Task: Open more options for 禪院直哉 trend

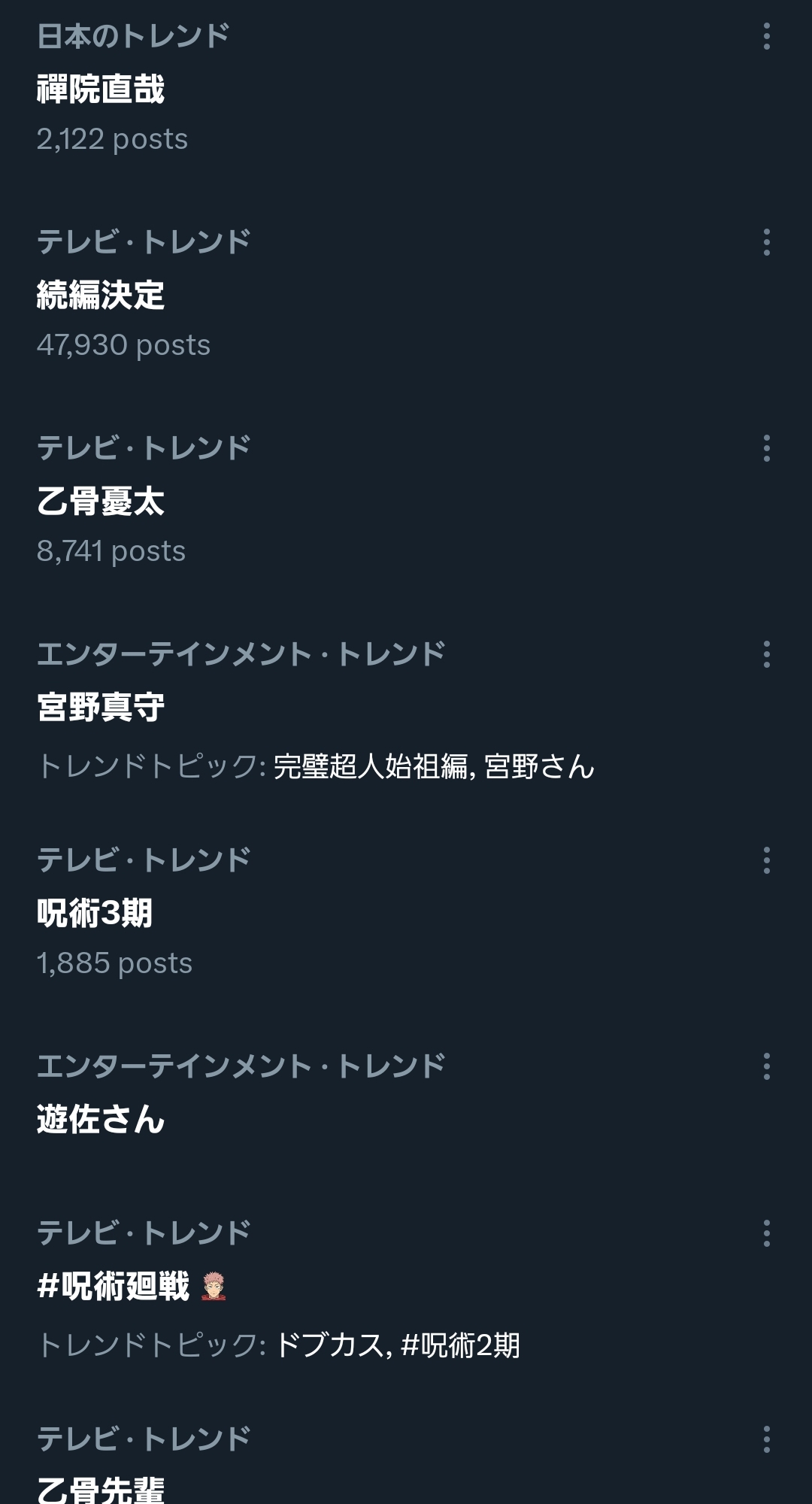Action: pos(766,36)
